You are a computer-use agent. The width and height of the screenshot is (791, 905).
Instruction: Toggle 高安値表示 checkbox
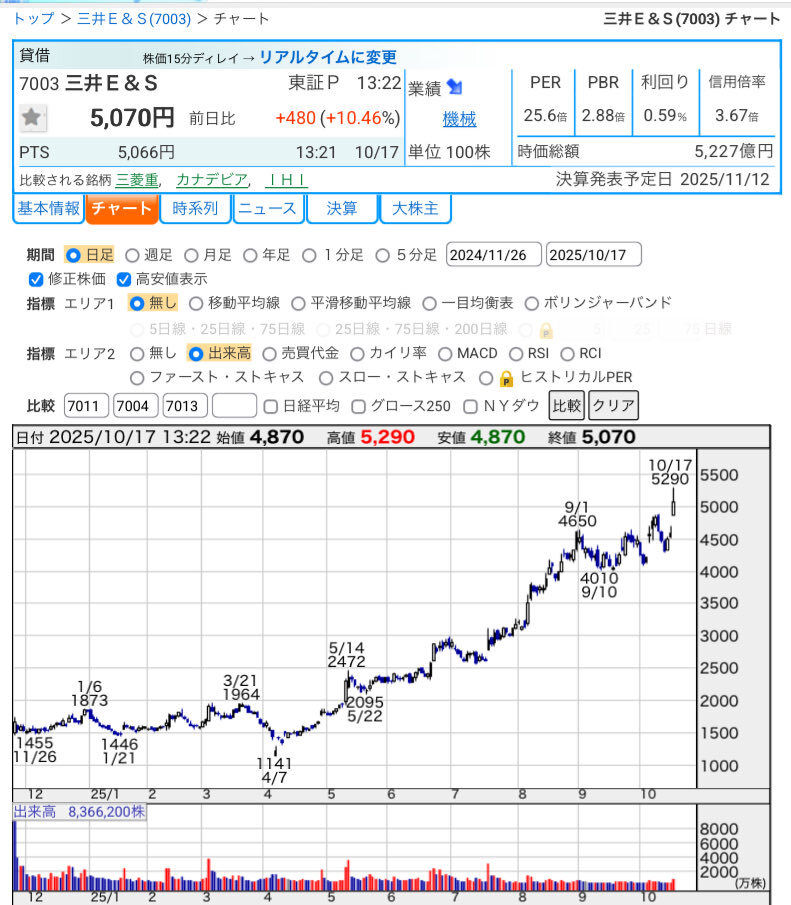click(x=125, y=279)
